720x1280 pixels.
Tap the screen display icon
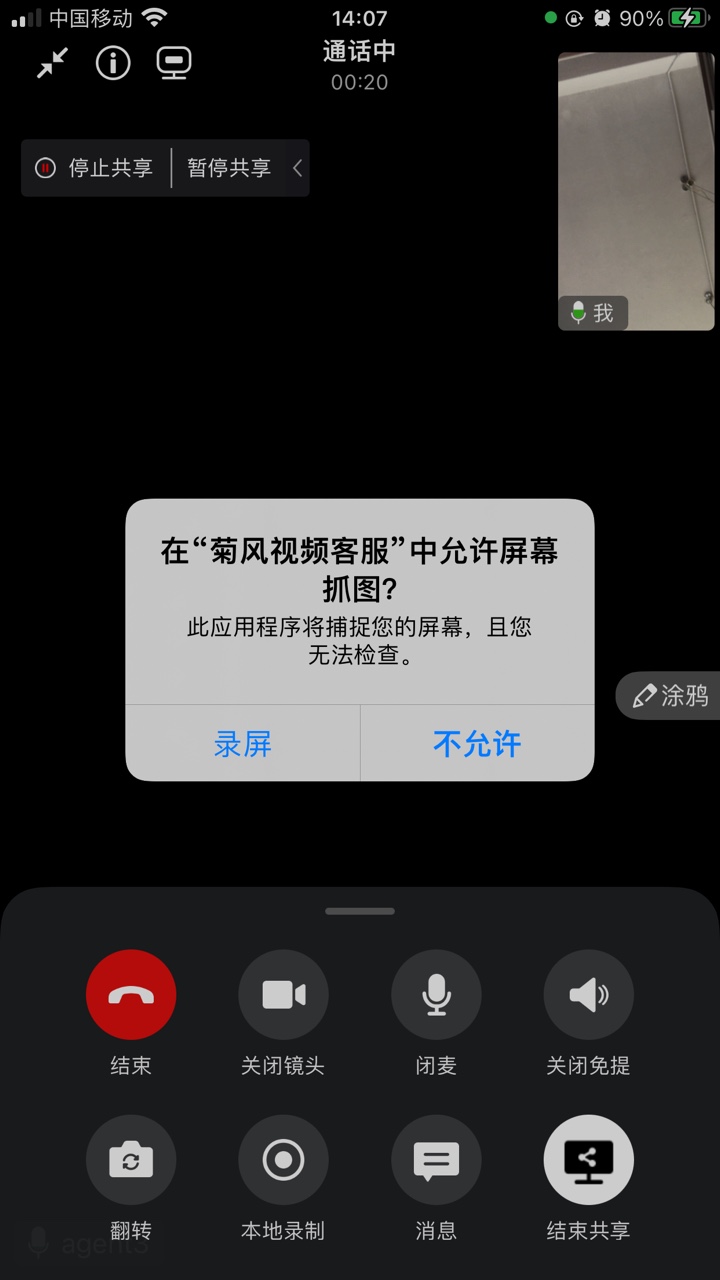(x=174, y=63)
